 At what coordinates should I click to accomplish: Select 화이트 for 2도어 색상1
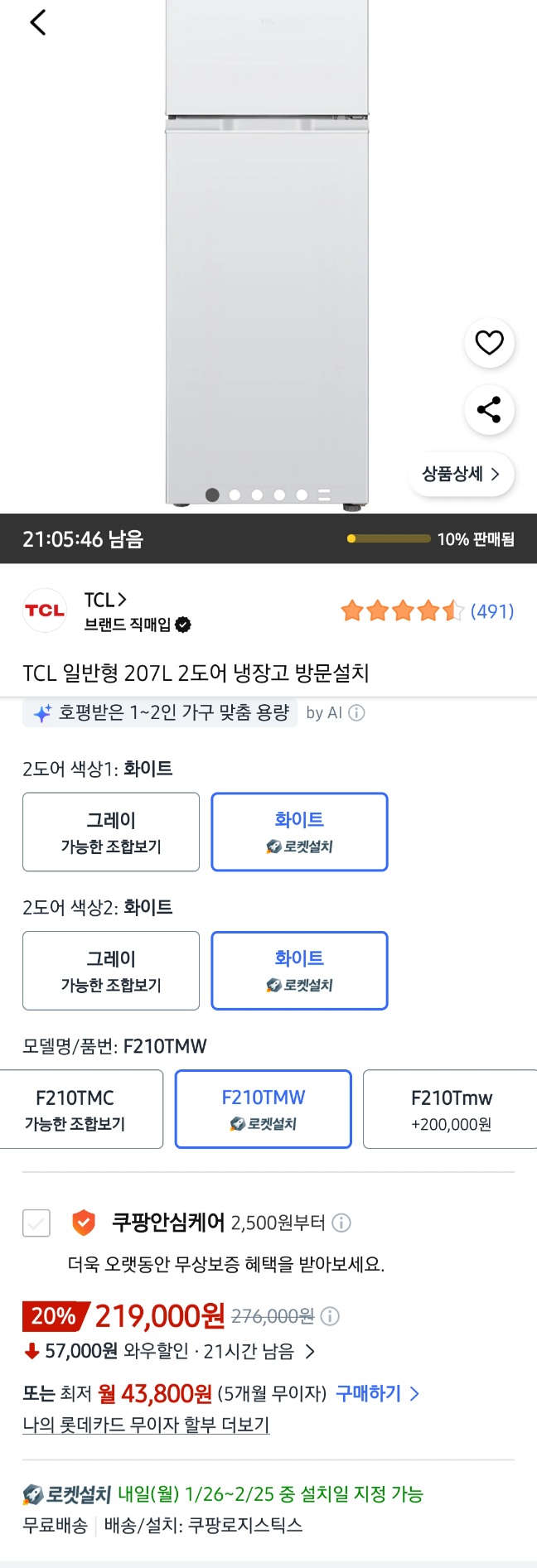[299, 832]
